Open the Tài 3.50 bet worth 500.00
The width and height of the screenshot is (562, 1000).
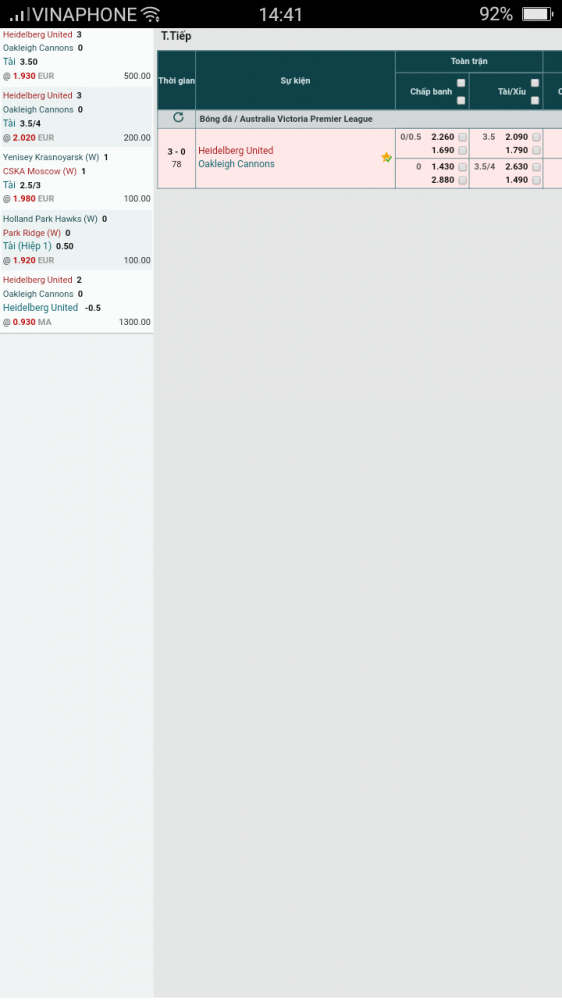coord(77,55)
